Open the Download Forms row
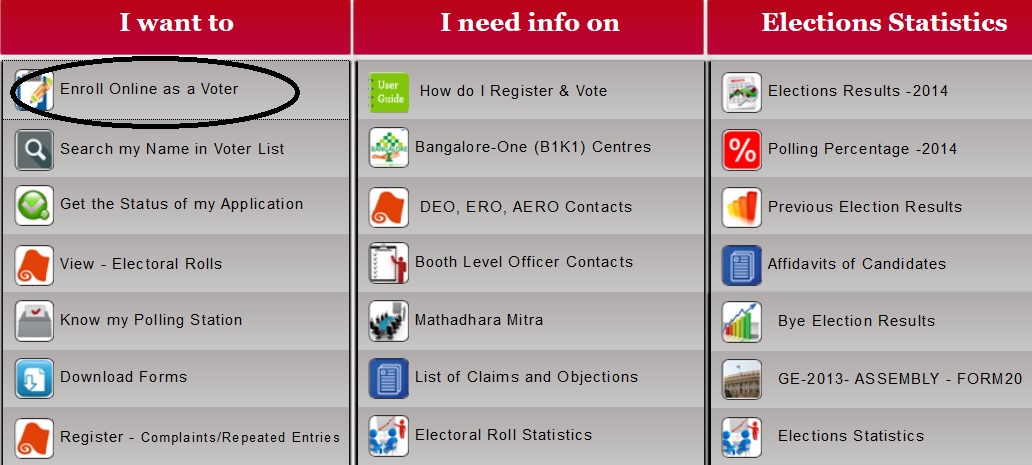Screen dimensions: 1032x465 [123, 377]
